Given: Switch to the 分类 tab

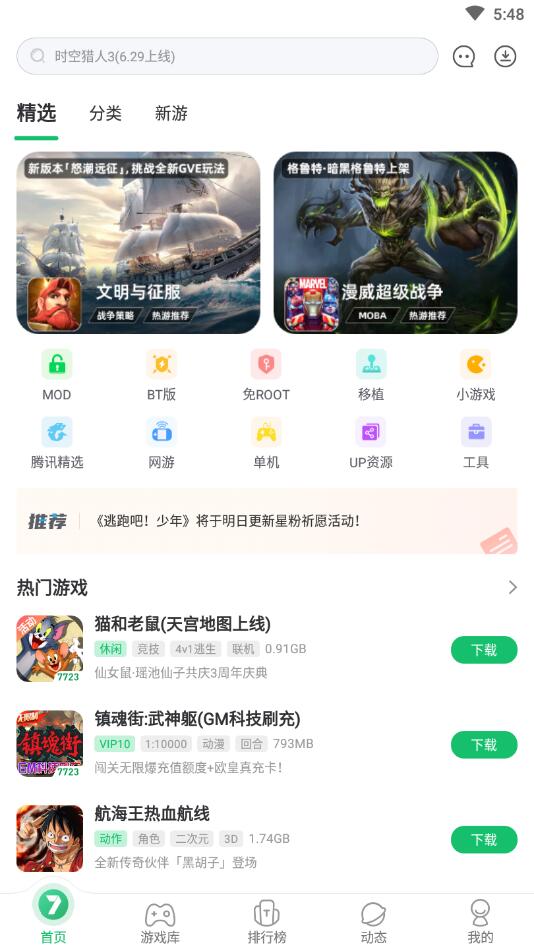Looking at the screenshot, I should pos(105,113).
